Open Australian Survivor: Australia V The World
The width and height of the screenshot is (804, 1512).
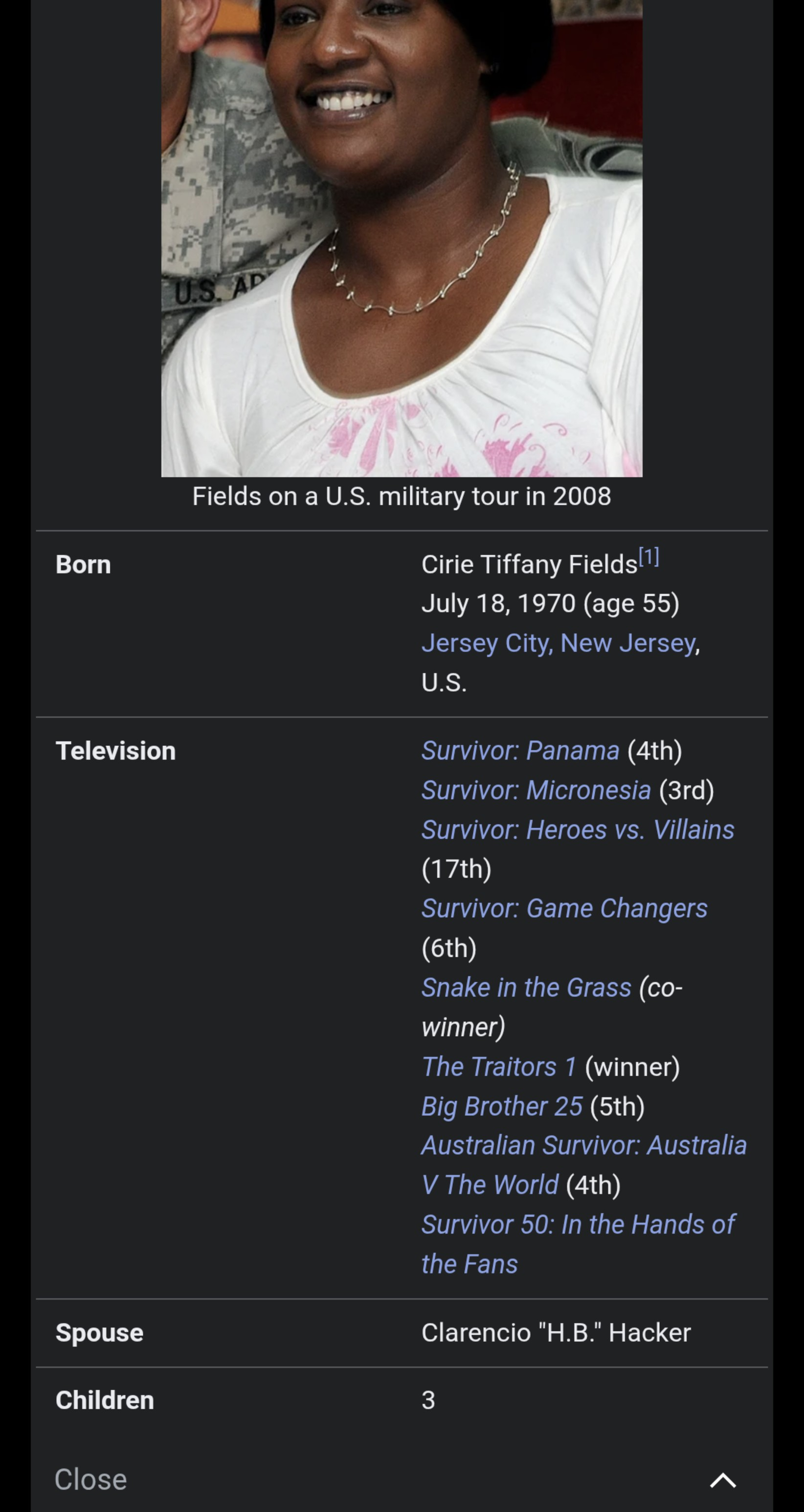[583, 1165]
